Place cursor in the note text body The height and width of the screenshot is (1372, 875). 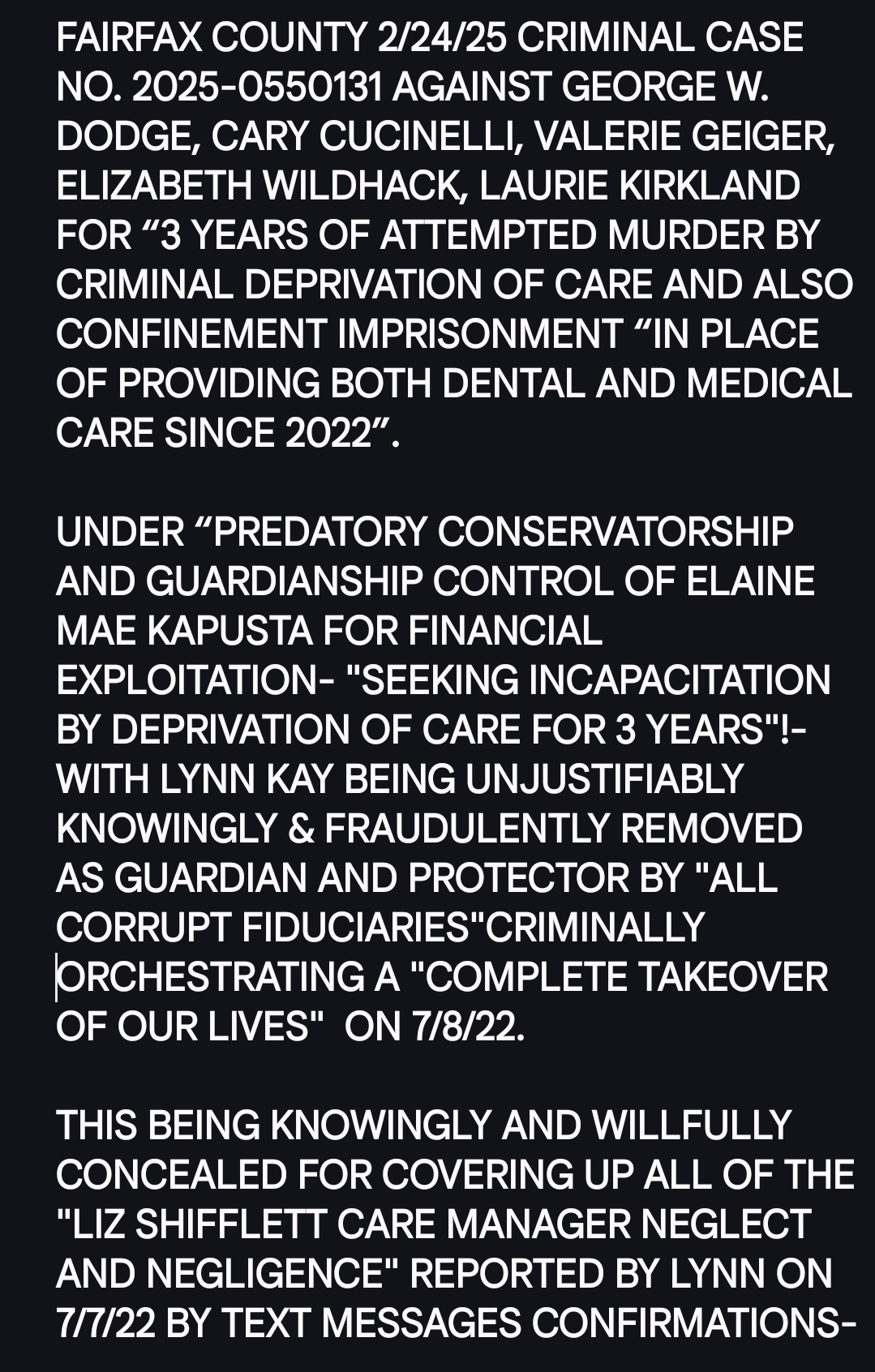[x=438, y=730]
